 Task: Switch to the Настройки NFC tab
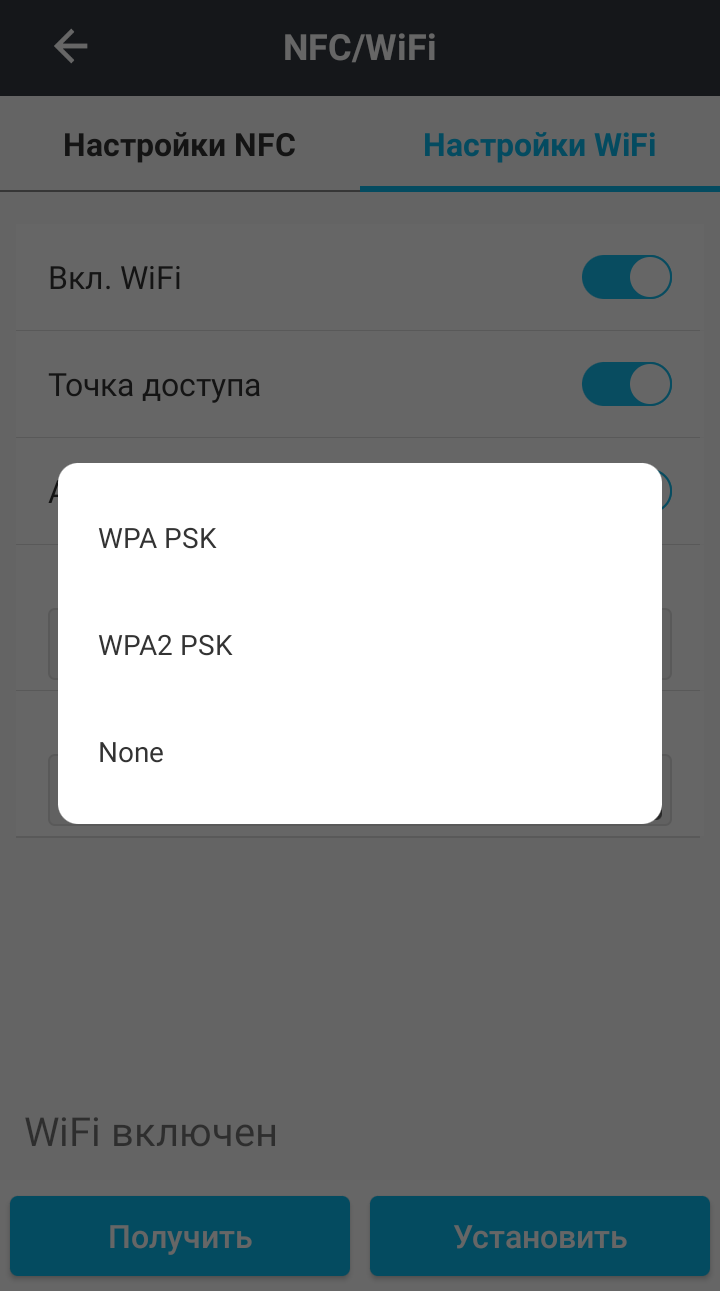(x=180, y=145)
